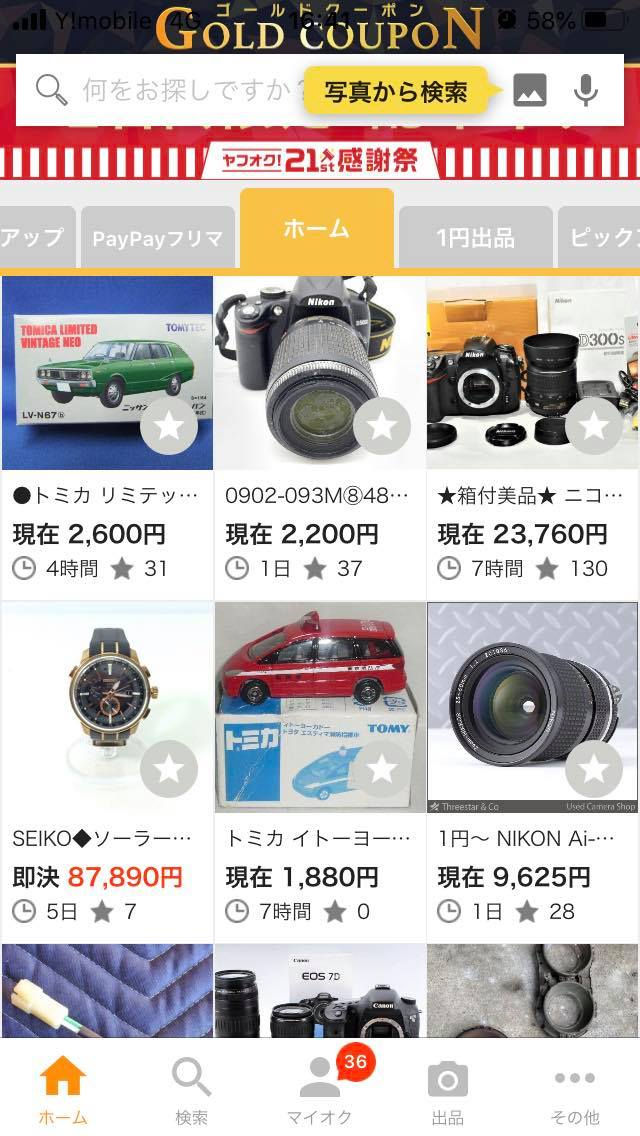Star the SEIKO 87,890円 watch
Screen dimensions: 640x1136
pos(169,769)
